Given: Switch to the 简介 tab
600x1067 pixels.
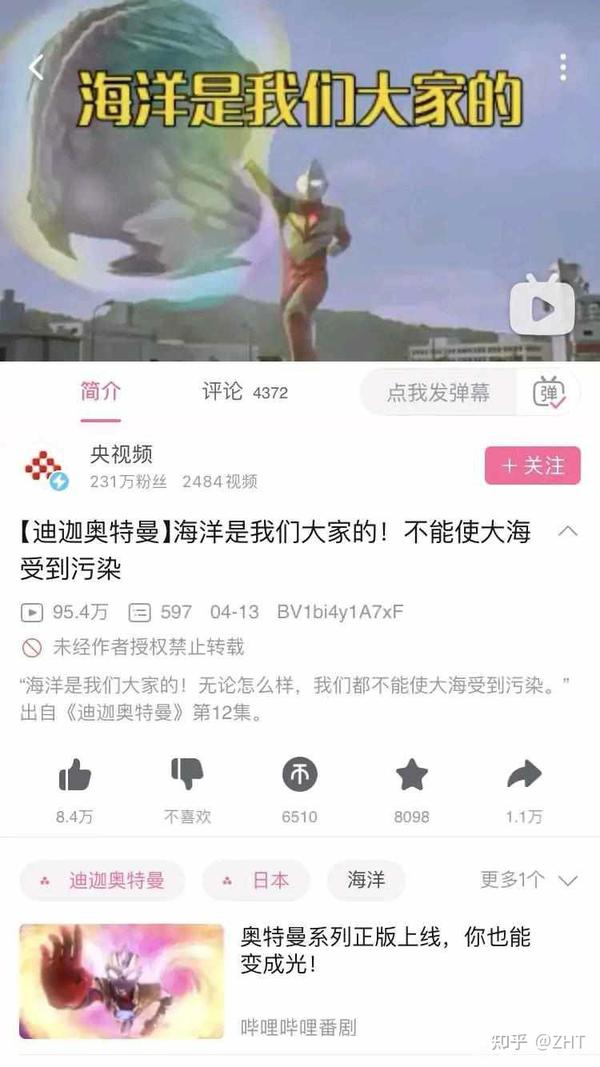Looking at the screenshot, I should (x=101, y=392).
